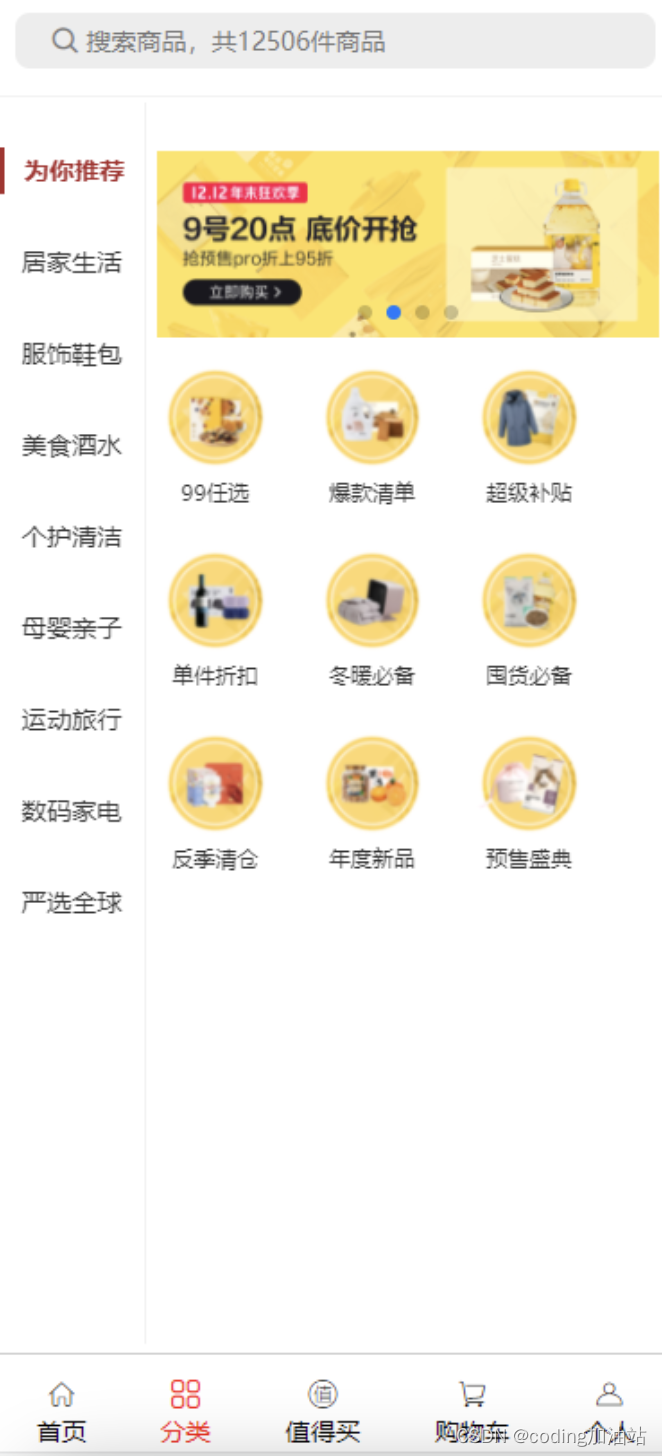Screen dimensions: 662x1456
Task: Select the 服饰鞋包 category
Action: click(72, 354)
